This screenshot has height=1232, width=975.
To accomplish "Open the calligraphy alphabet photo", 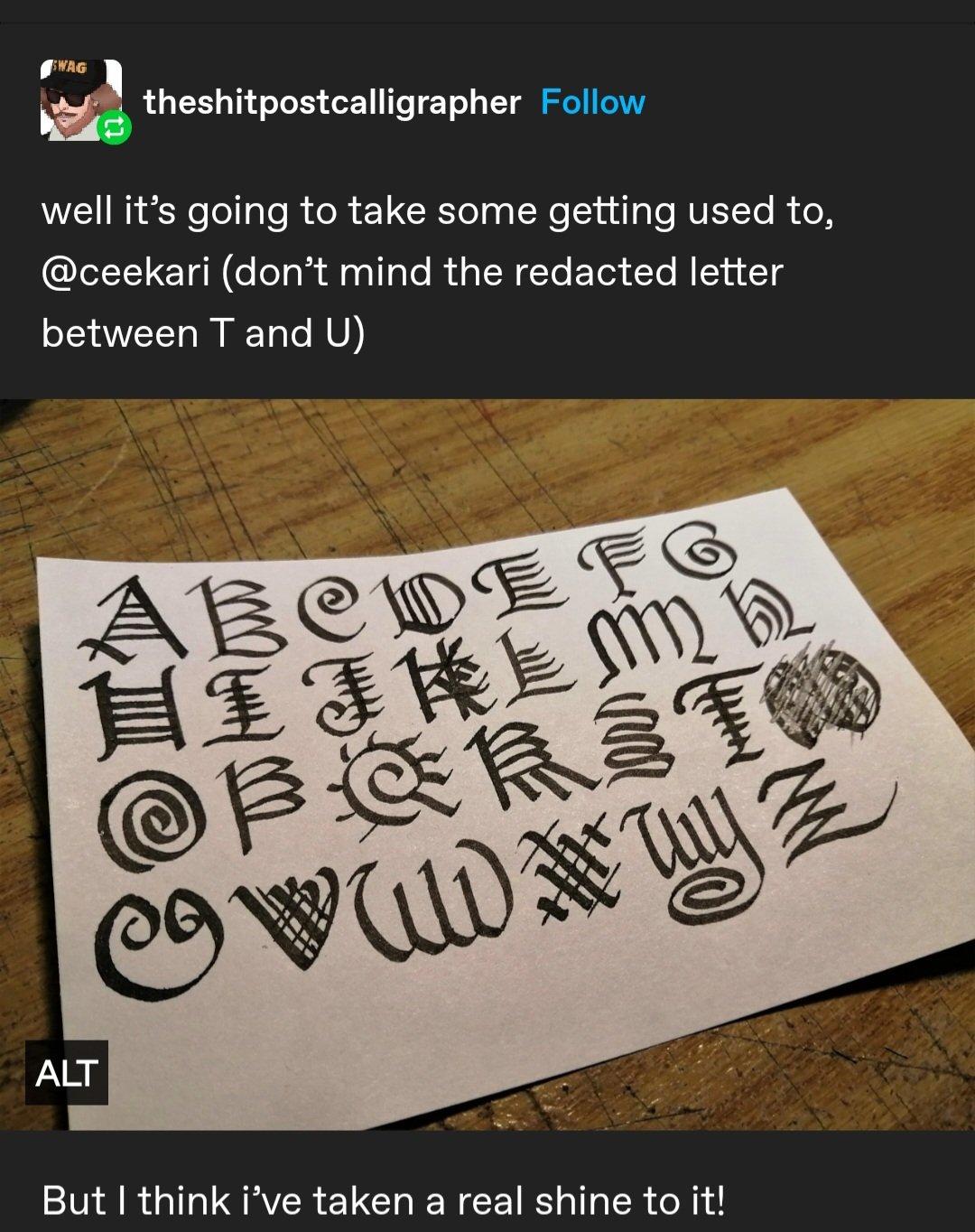I will click(x=487, y=763).
